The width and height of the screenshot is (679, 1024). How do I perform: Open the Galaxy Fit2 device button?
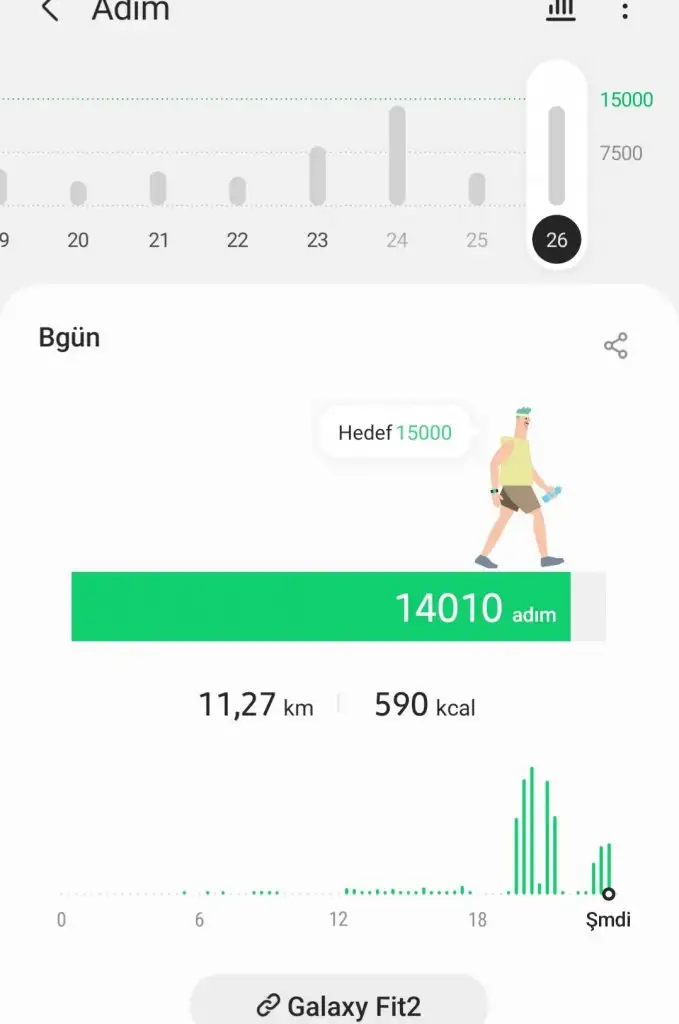pyautogui.click(x=338, y=1004)
